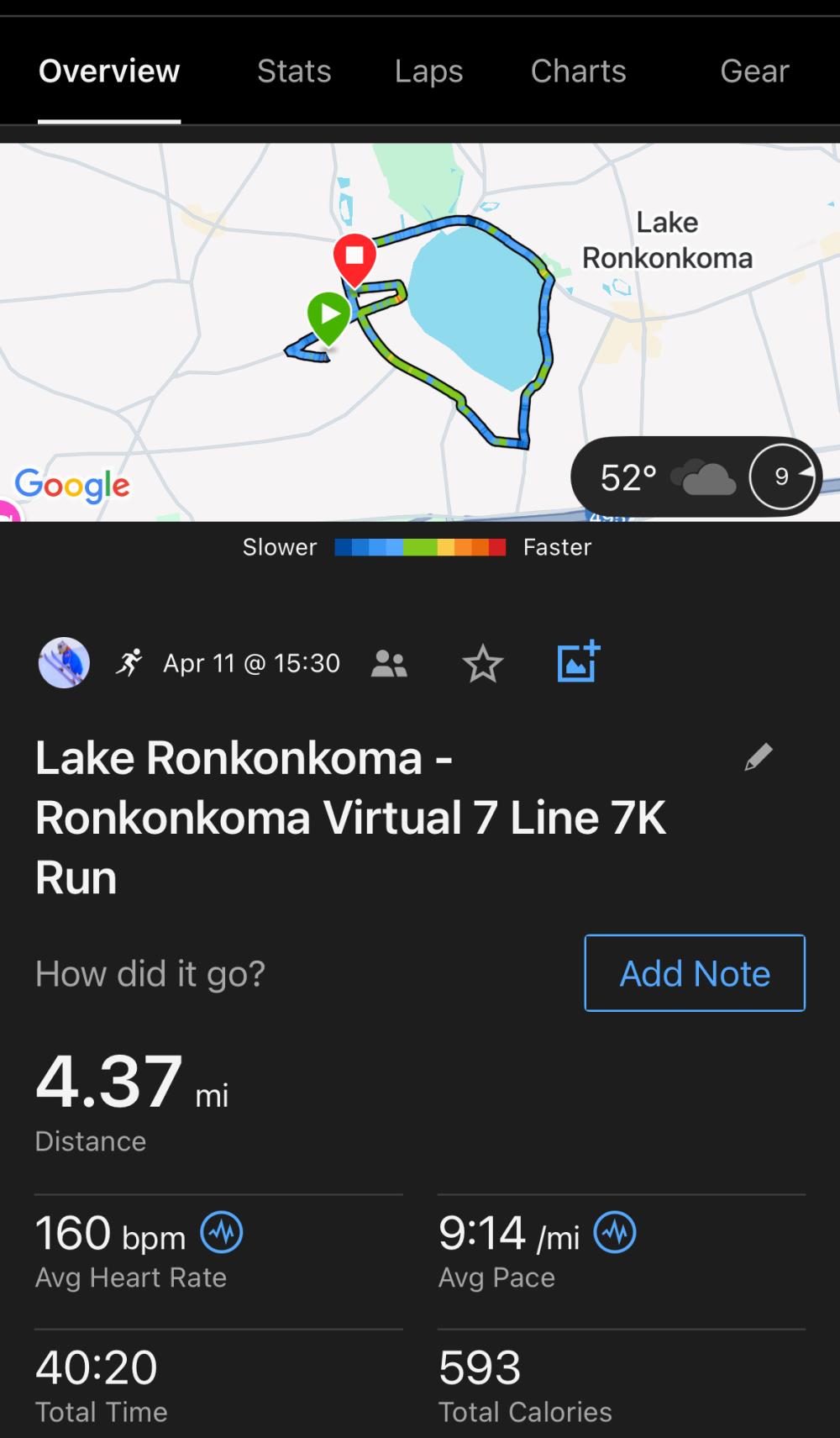Image resolution: width=840 pixels, height=1438 pixels.
Task: Open the activity privacy people icon
Action: pos(389,664)
